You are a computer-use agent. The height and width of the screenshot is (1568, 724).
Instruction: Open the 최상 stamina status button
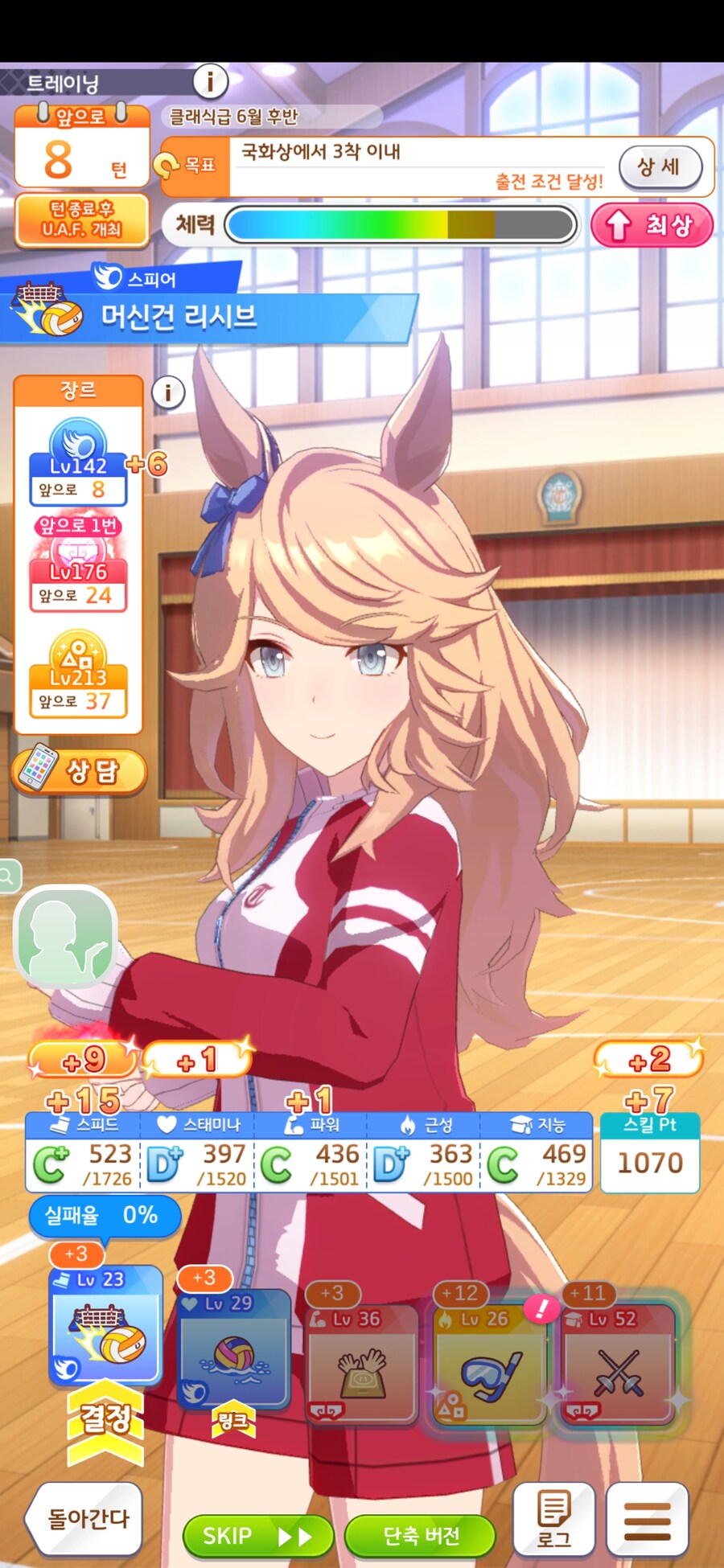tap(652, 225)
